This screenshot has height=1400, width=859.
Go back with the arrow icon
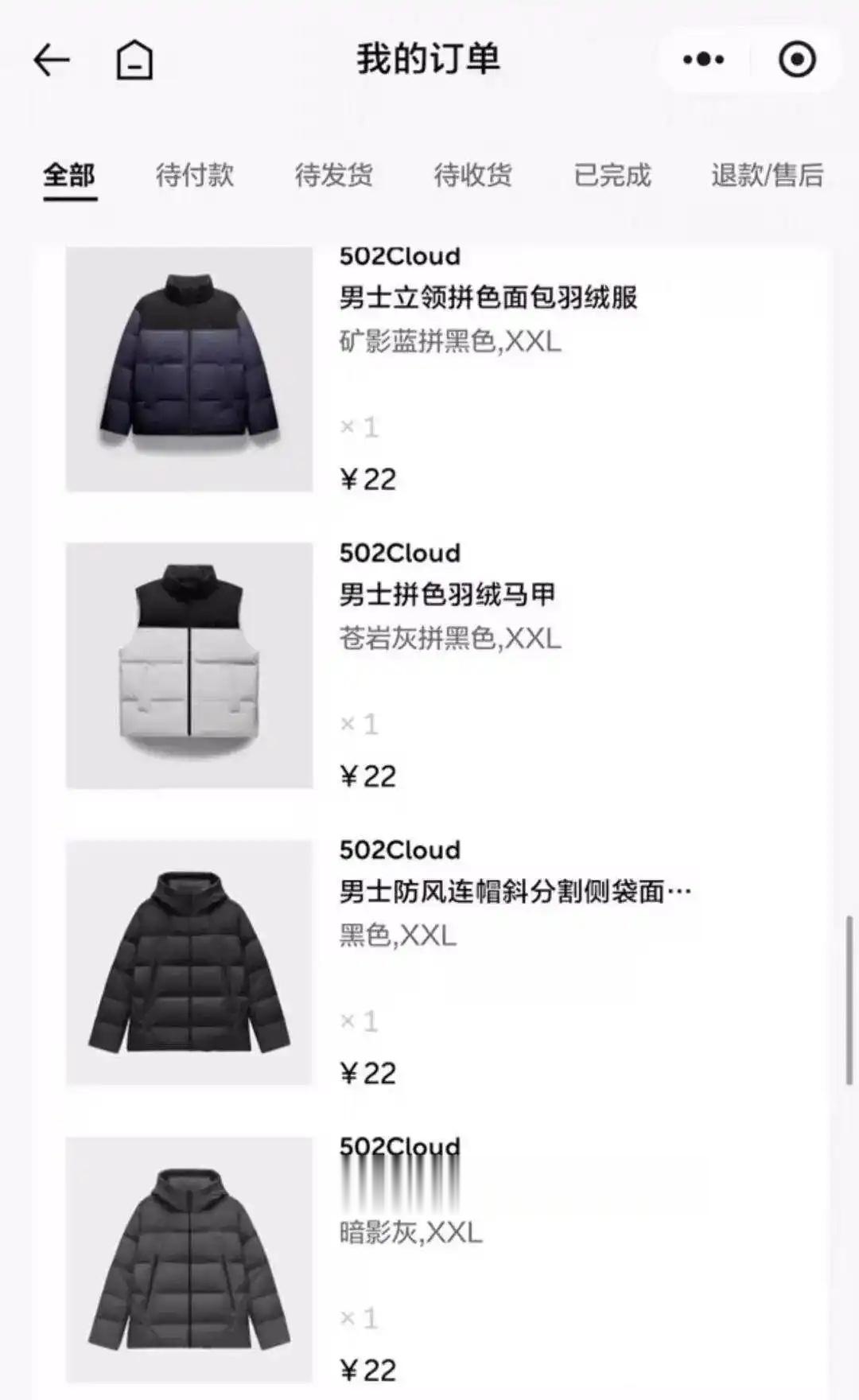point(52,60)
